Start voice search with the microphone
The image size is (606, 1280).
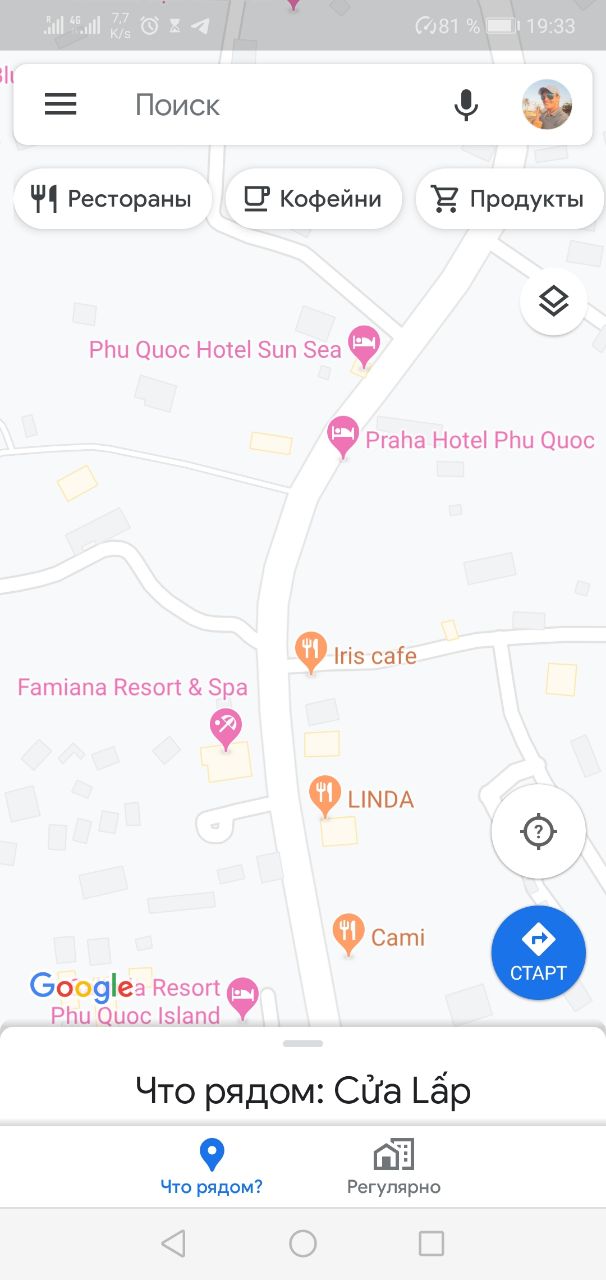tap(465, 105)
